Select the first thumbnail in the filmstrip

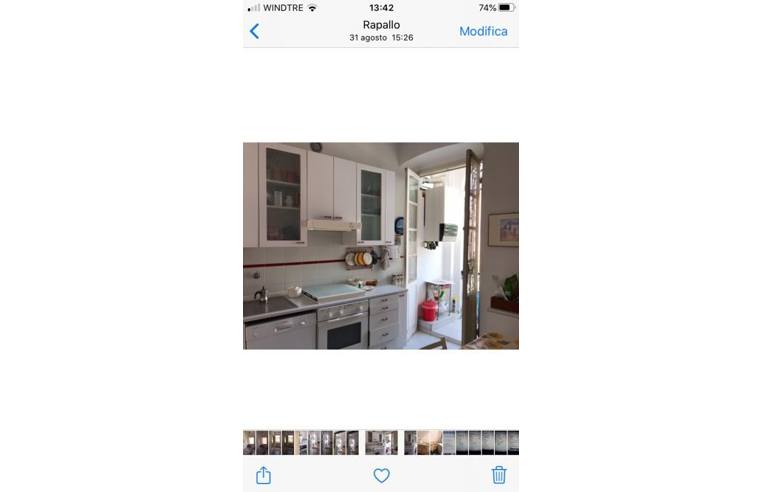tap(249, 442)
